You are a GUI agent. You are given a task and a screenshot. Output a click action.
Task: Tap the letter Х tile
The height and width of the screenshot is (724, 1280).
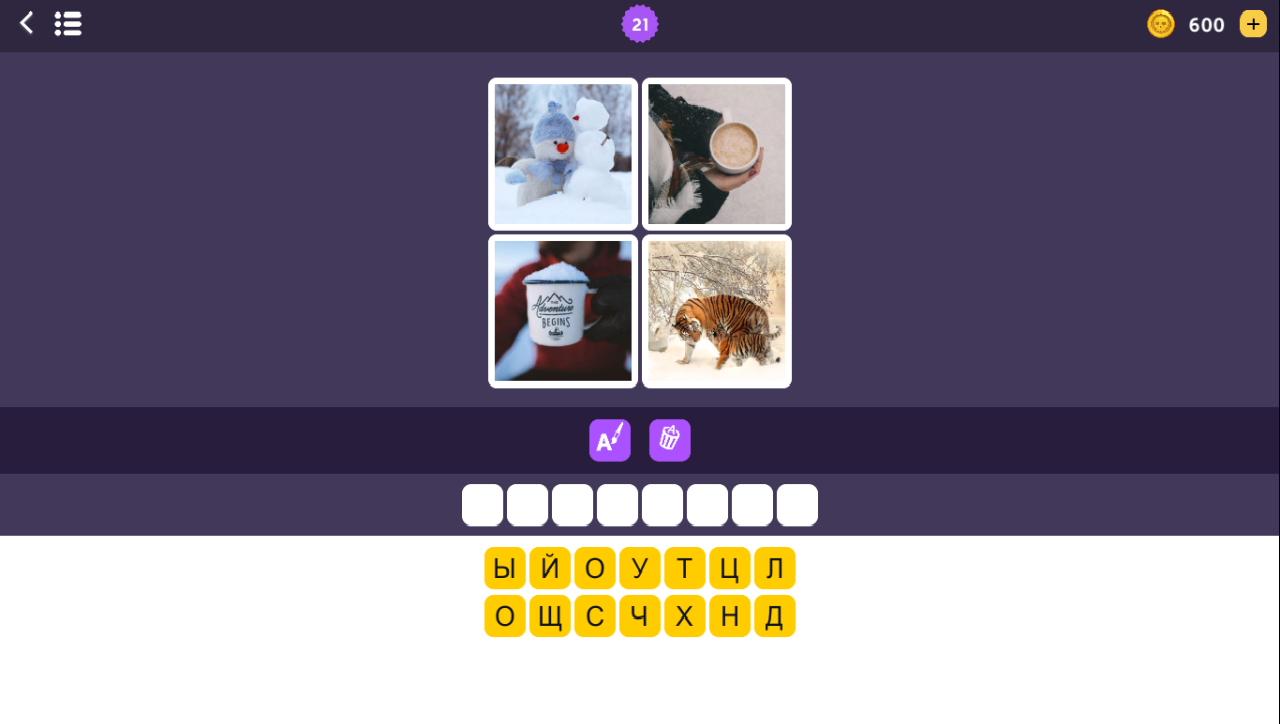click(685, 616)
